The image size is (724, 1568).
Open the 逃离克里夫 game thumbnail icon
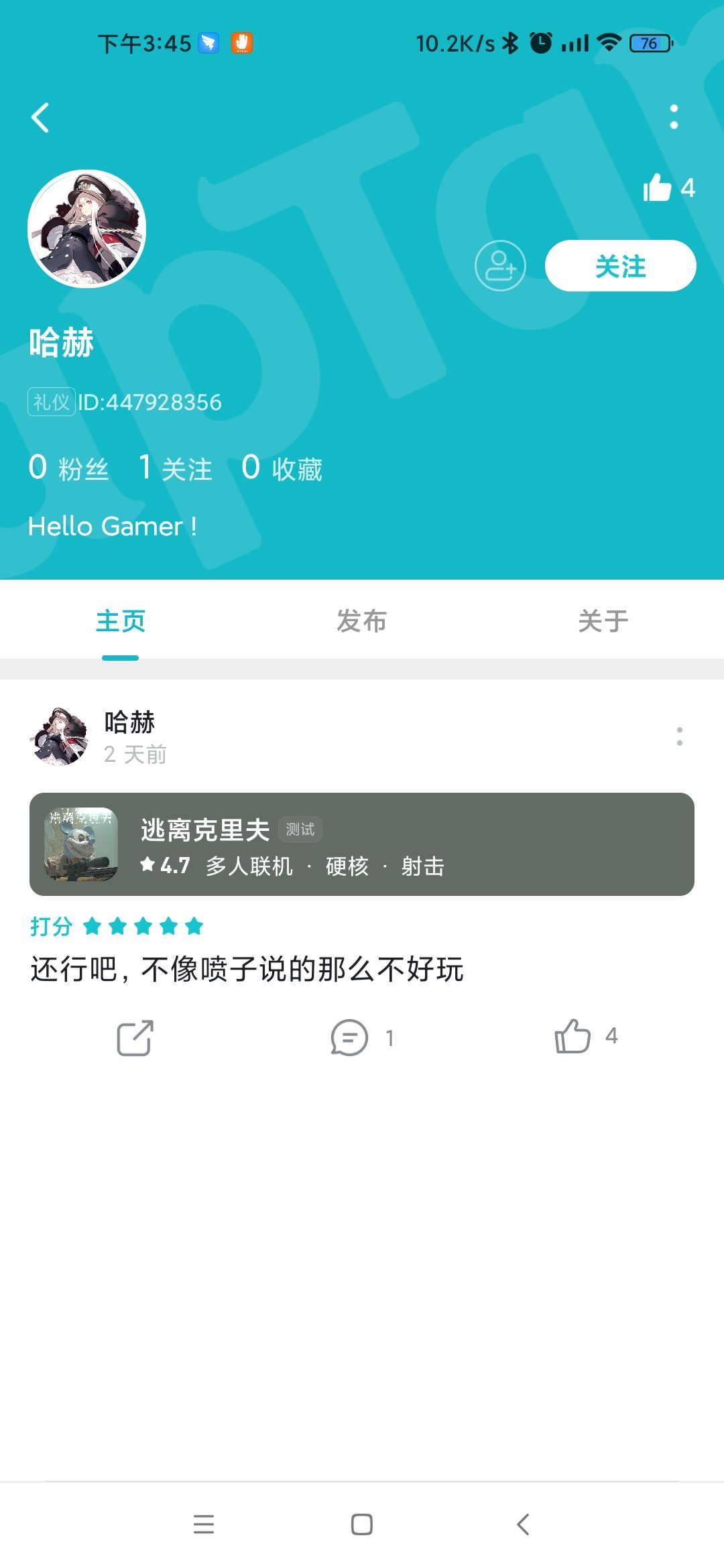pyautogui.click(x=80, y=844)
